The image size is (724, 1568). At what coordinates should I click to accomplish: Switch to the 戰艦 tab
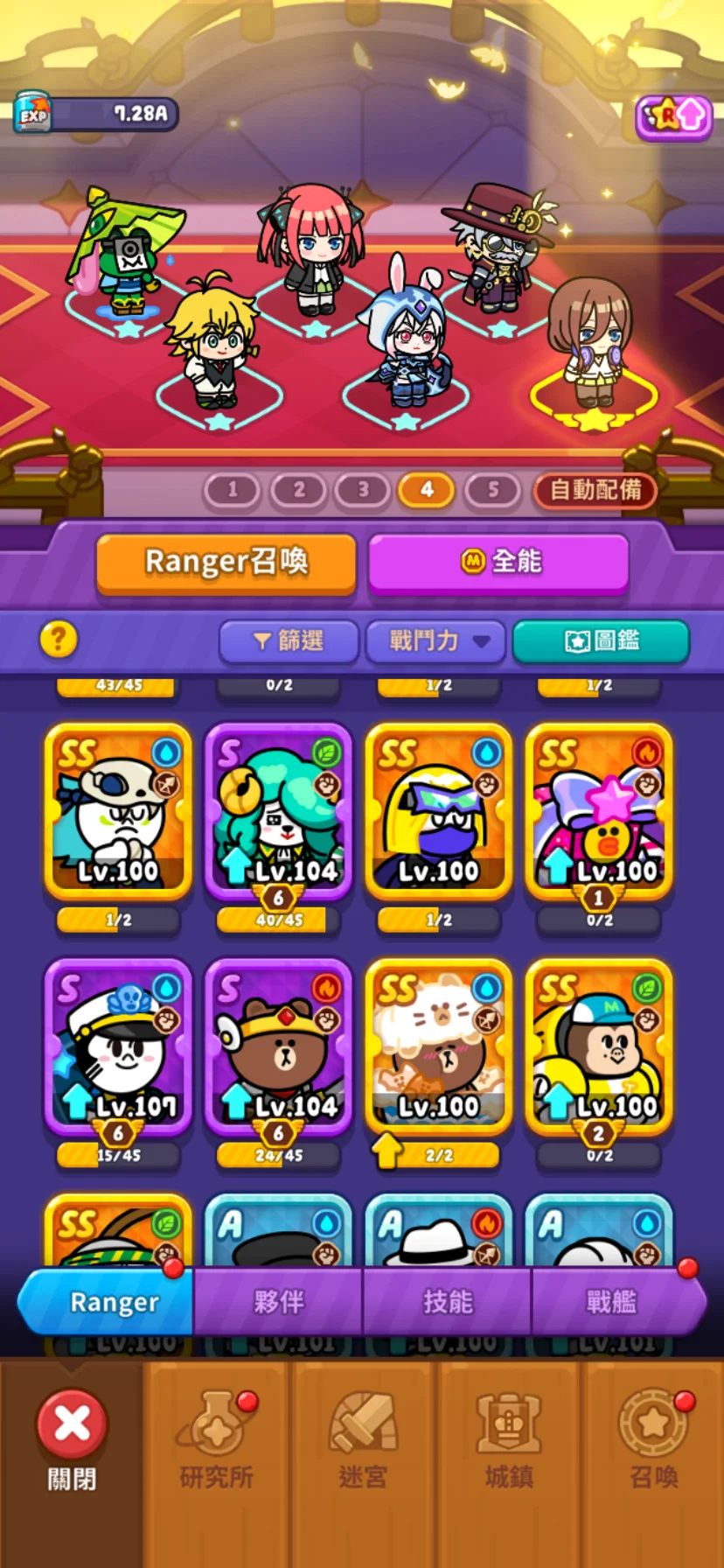pyautogui.click(x=612, y=1302)
